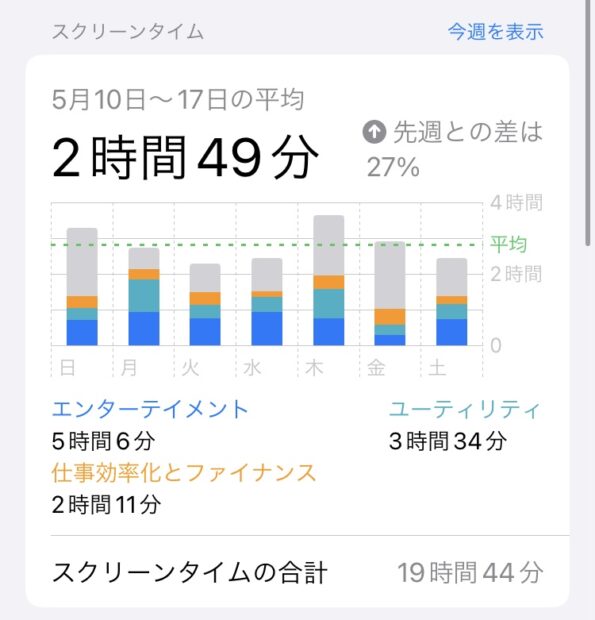
Task: Select the Sunday (日) bar in the chart
Action: [x=82, y=287]
